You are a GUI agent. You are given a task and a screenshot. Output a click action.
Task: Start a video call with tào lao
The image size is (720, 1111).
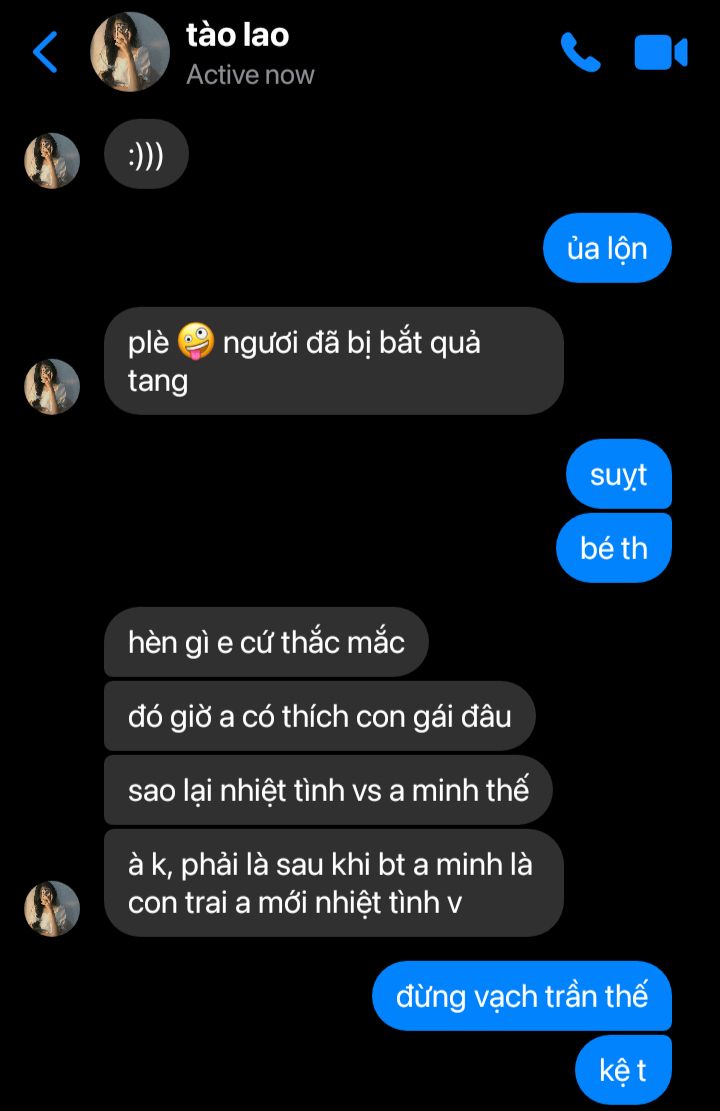661,52
